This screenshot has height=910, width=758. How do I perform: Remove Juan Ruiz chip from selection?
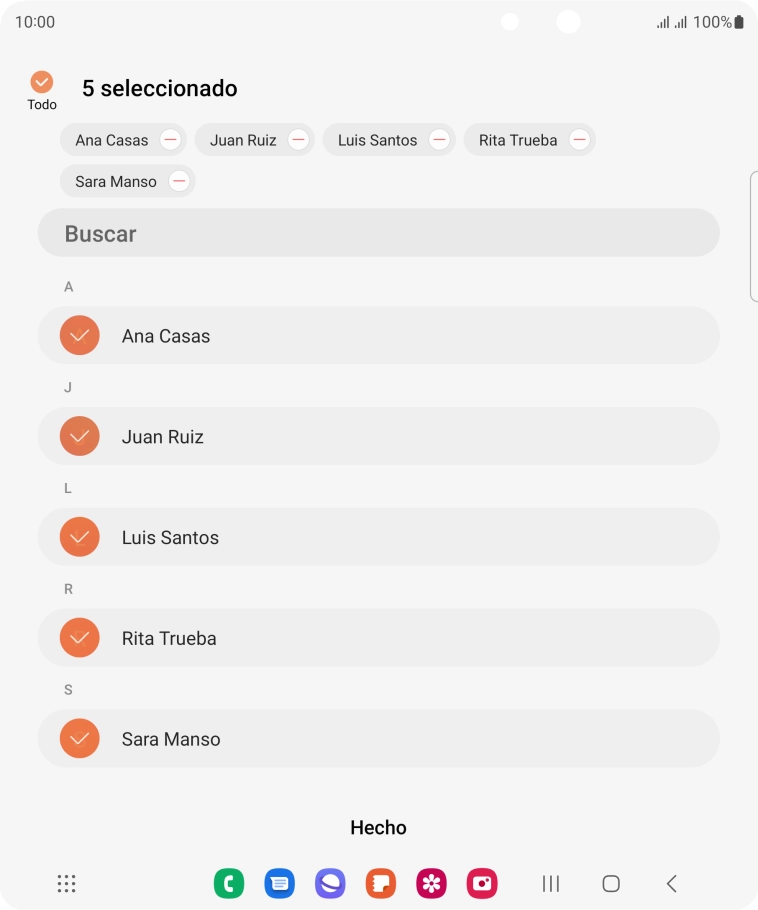coord(298,140)
